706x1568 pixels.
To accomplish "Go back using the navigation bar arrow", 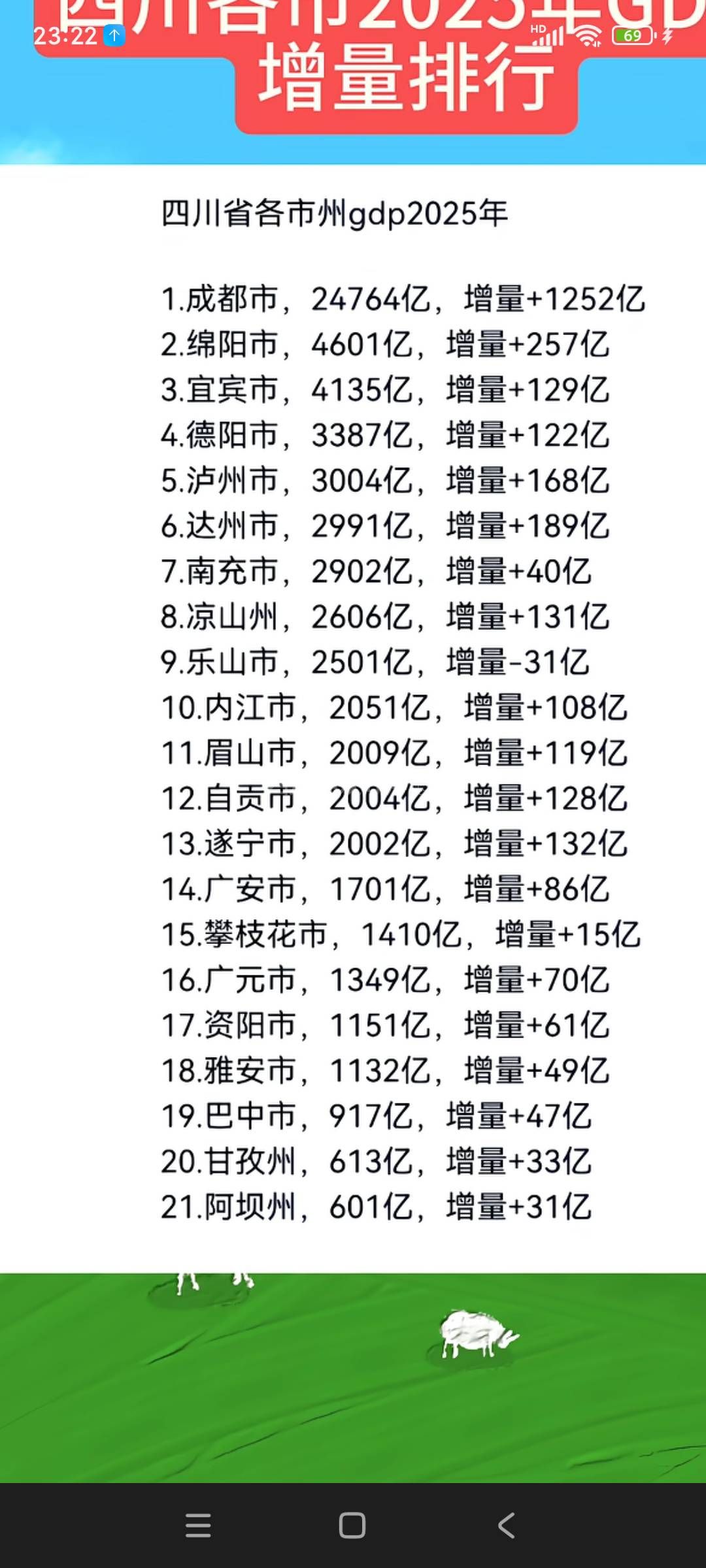I will [x=507, y=1526].
